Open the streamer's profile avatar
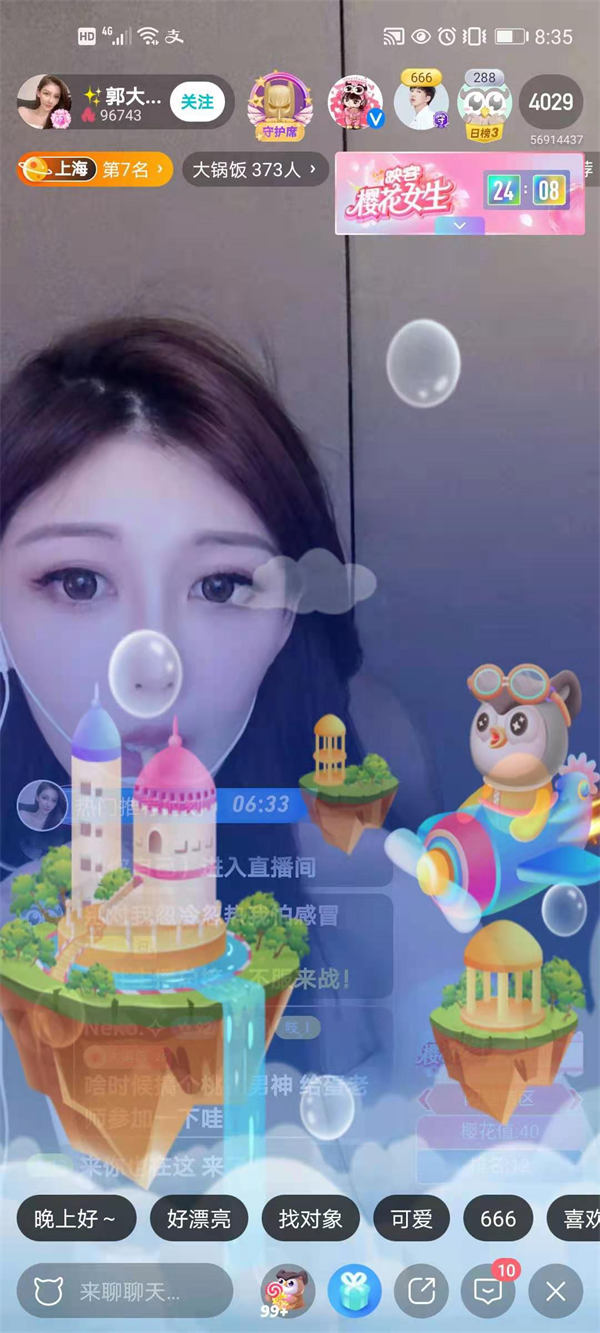 [x=45, y=102]
